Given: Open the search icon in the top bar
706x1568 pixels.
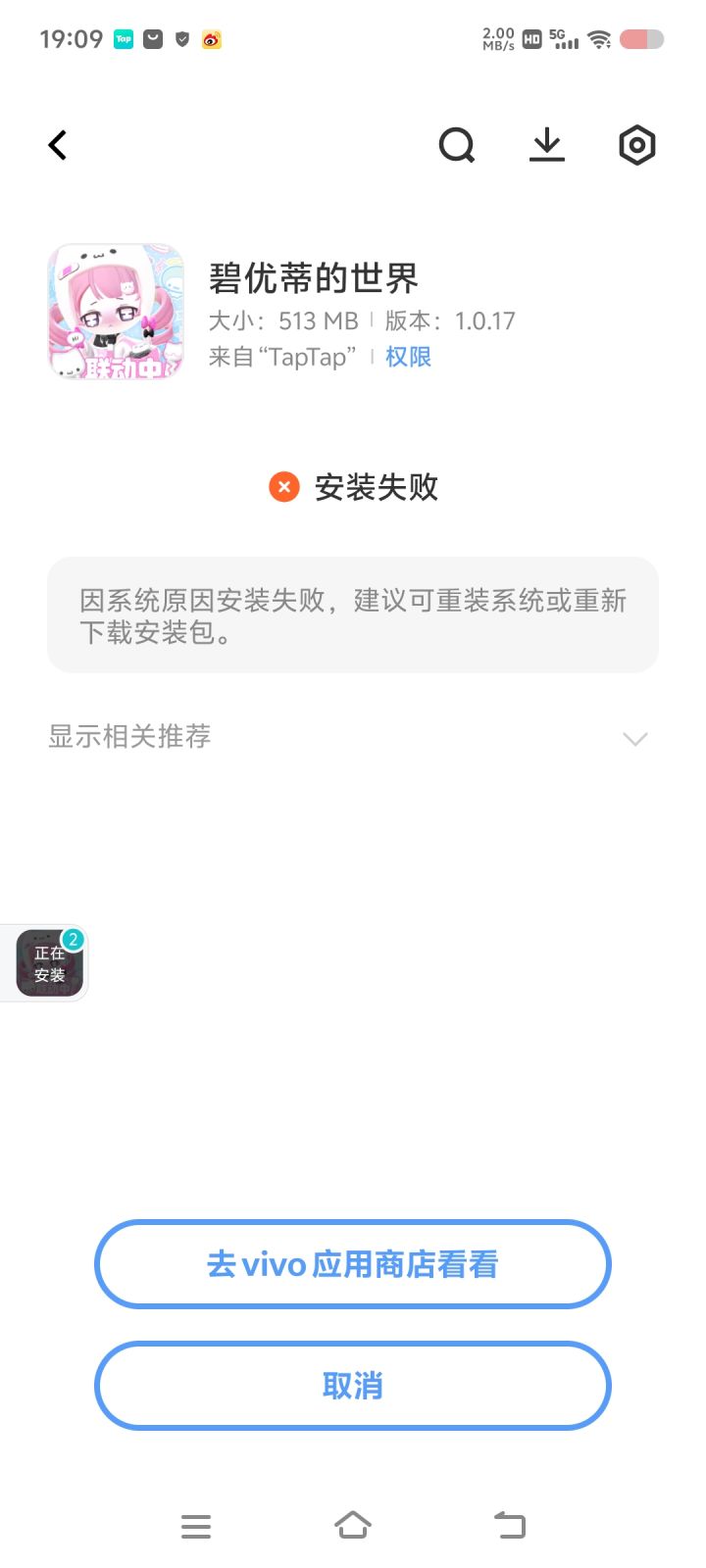Looking at the screenshot, I should (x=456, y=145).
